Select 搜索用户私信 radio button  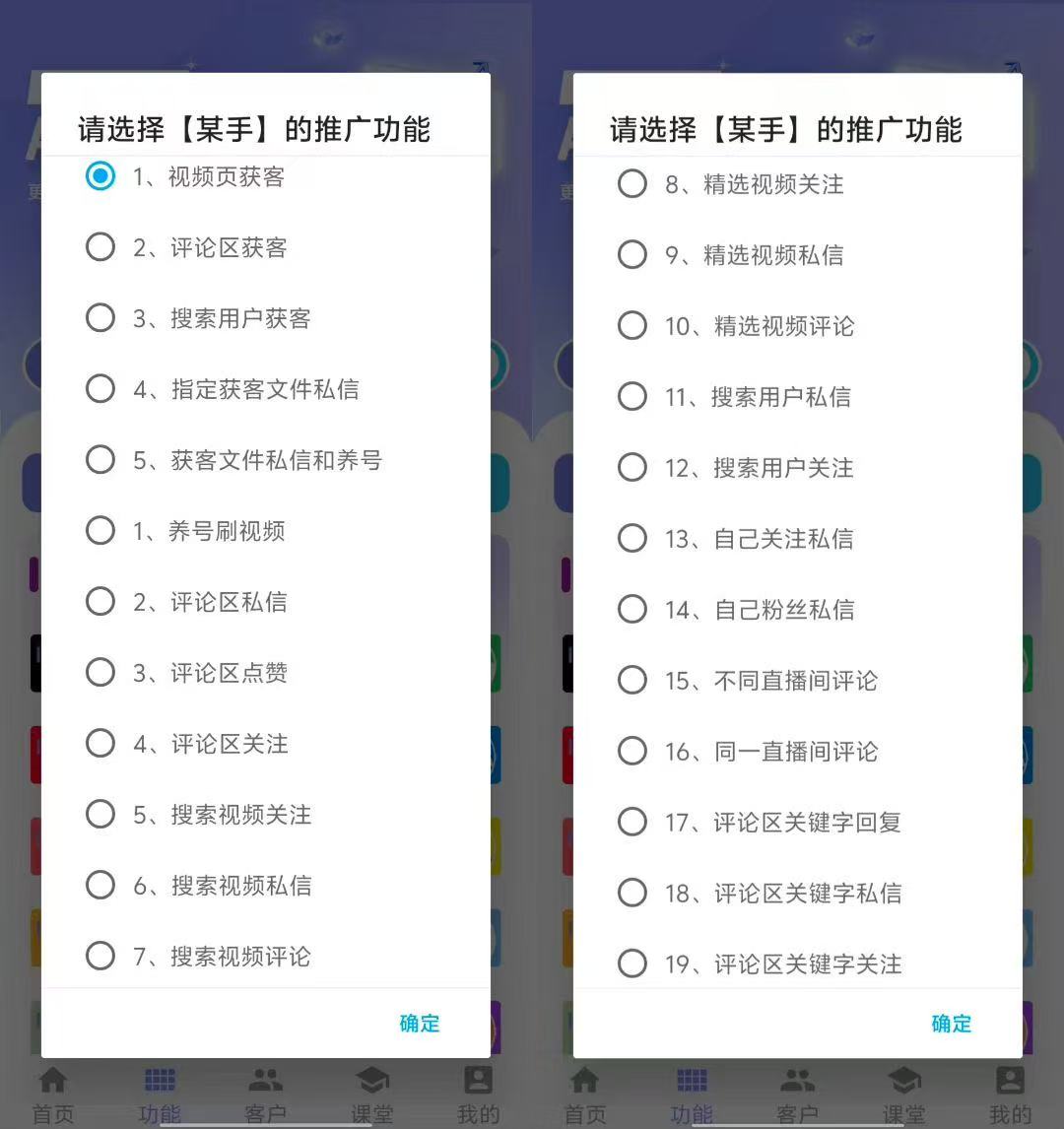click(x=632, y=397)
